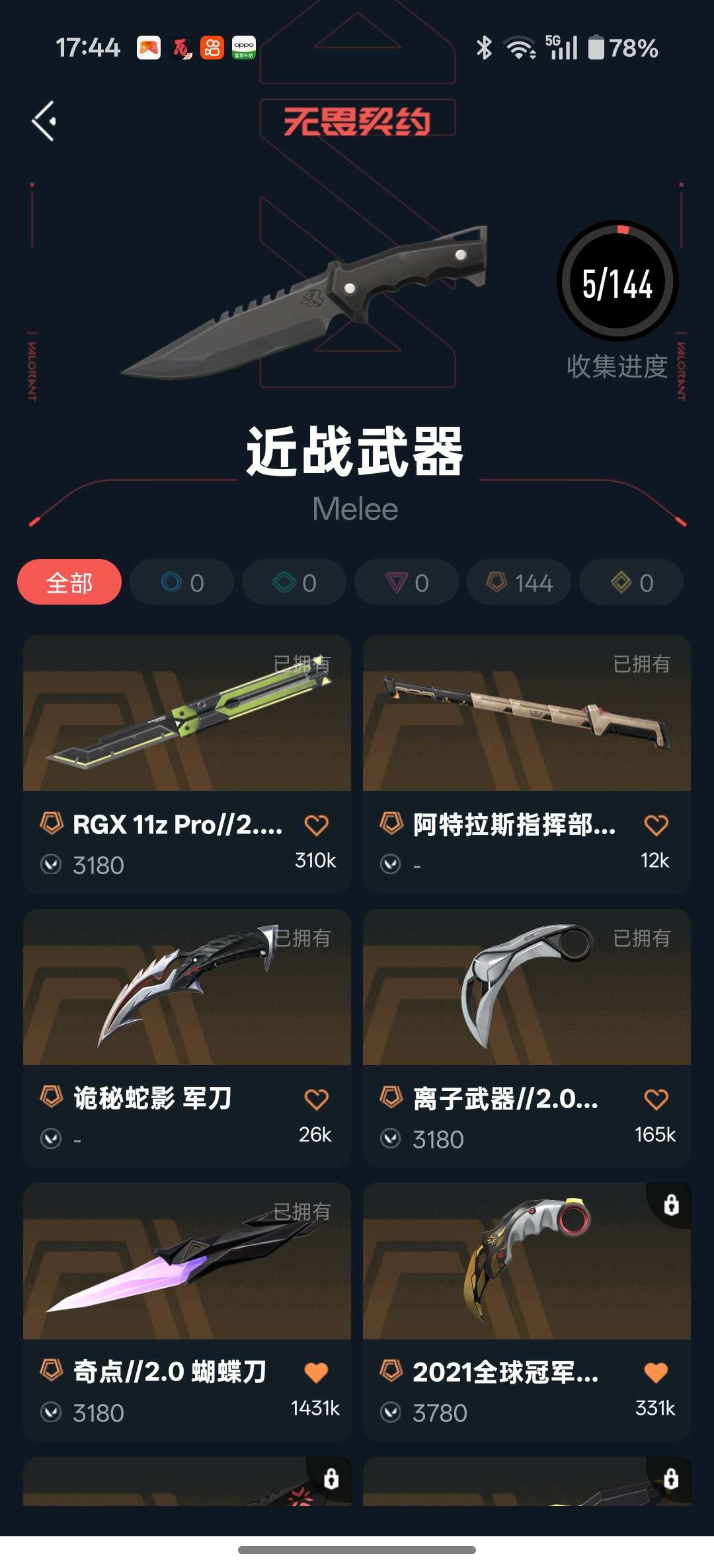Filter by the yellow diamond tier chip
Image resolution: width=714 pixels, height=1568 pixels.
click(631, 582)
